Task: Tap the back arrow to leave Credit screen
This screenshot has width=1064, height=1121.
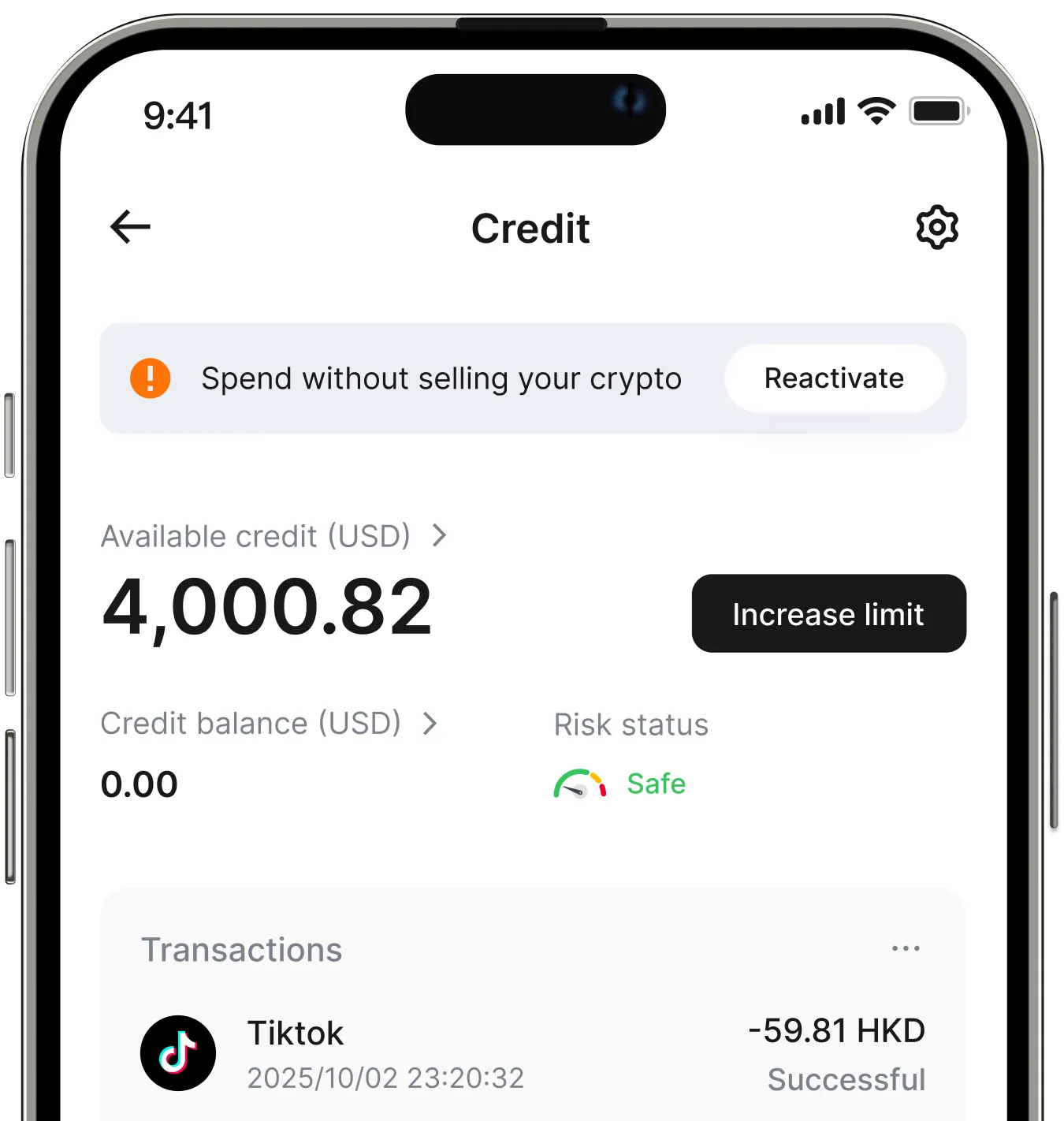Action: [x=129, y=227]
